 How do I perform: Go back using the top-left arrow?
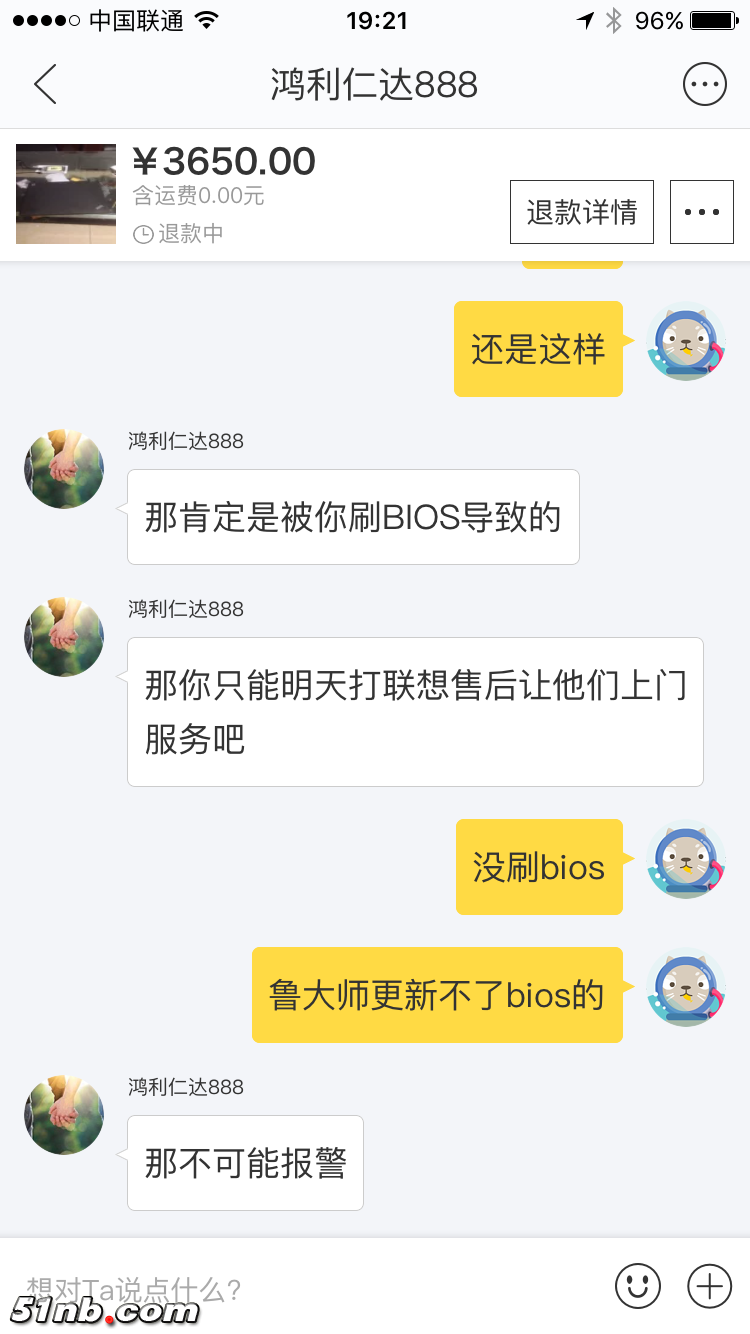(45, 85)
